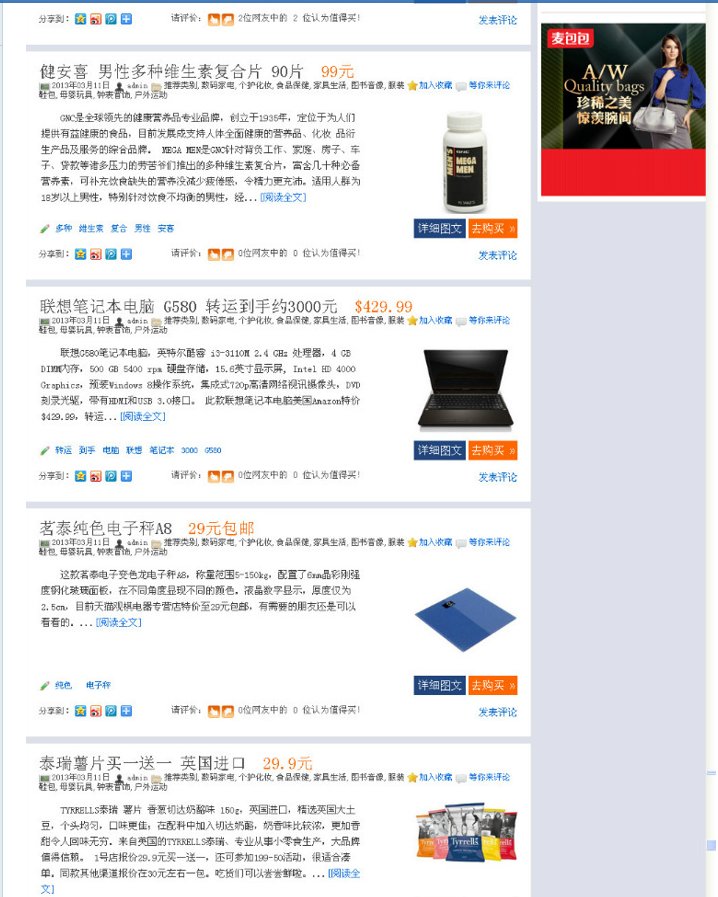Tap 去购买 for the 健安喜 vitamin post
This screenshot has height=897, width=718.
492,228
